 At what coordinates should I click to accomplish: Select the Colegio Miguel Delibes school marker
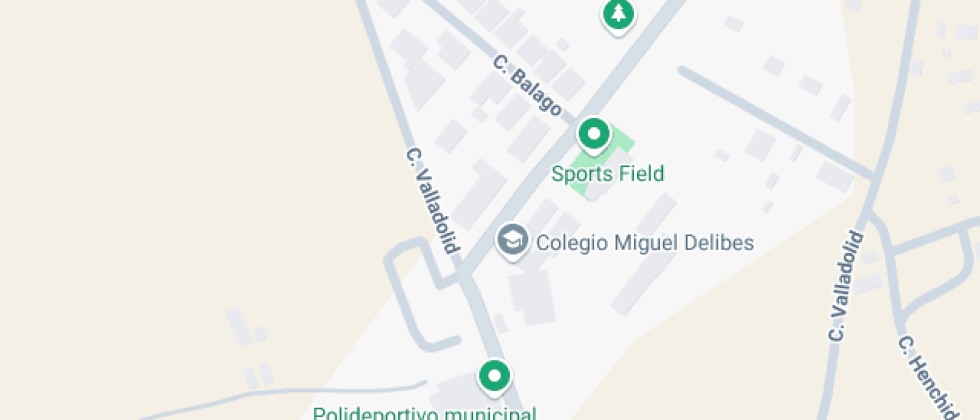pos(513,241)
